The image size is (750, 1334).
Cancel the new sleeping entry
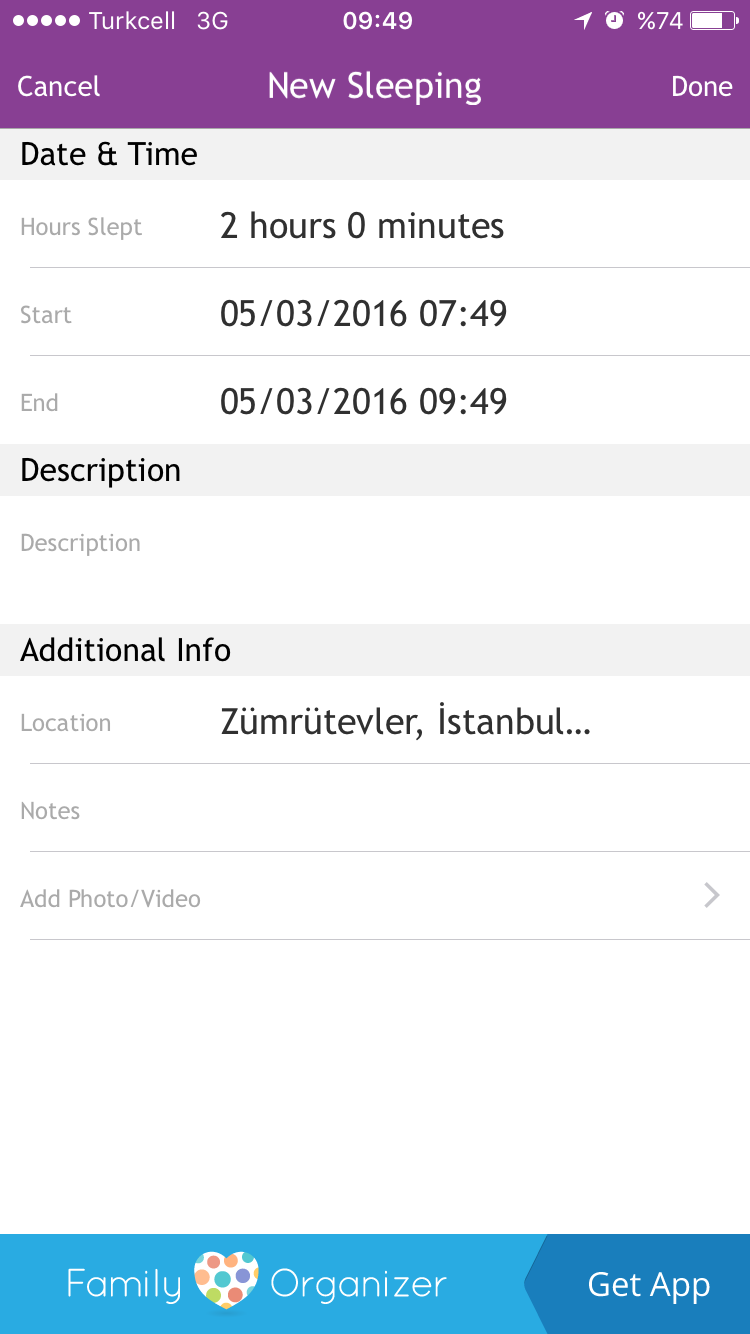tap(59, 87)
